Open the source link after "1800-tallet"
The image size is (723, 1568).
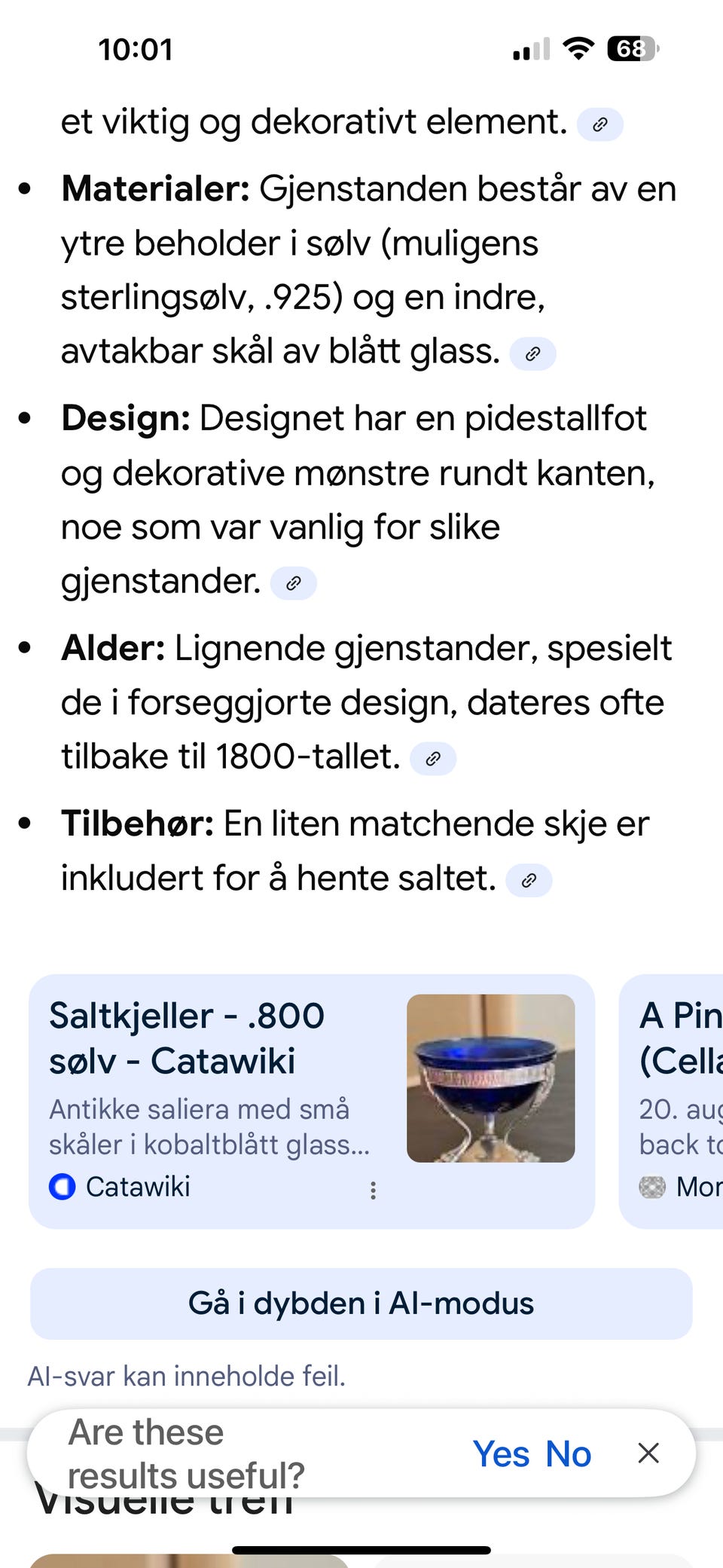pyautogui.click(x=434, y=759)
